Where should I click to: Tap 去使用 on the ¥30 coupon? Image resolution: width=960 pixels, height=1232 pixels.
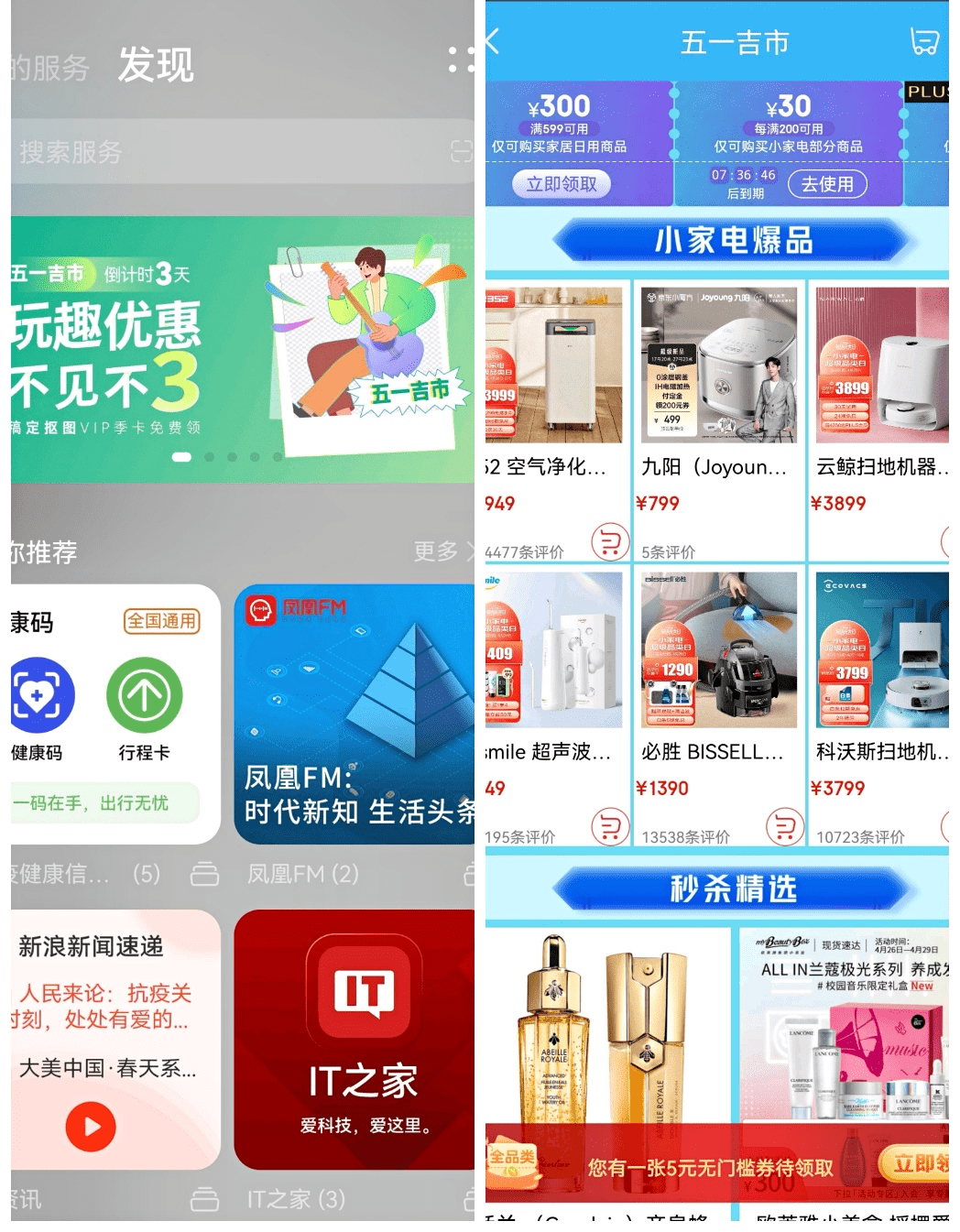point(826,184)
